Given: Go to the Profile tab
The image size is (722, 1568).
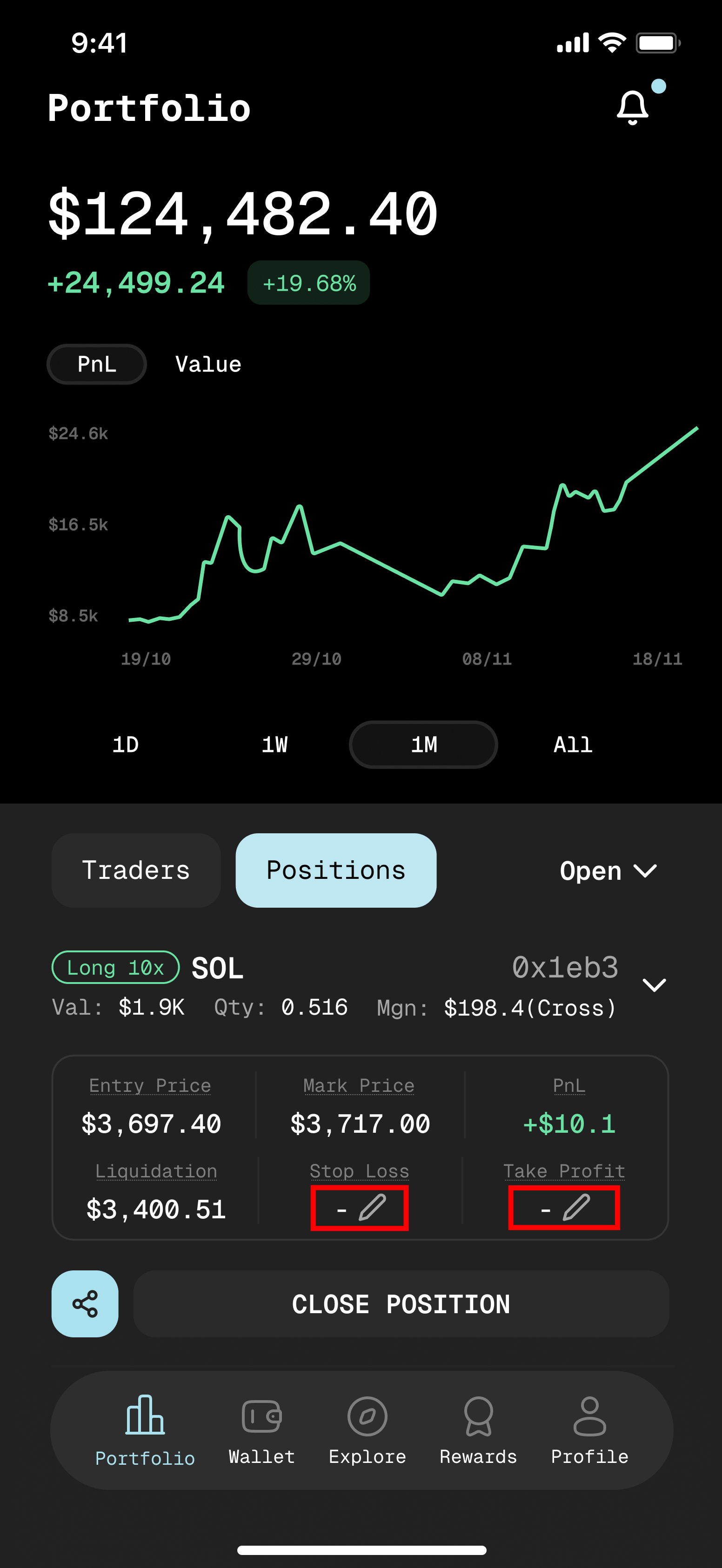Looking at the screenshot, I should point(589,1430).
